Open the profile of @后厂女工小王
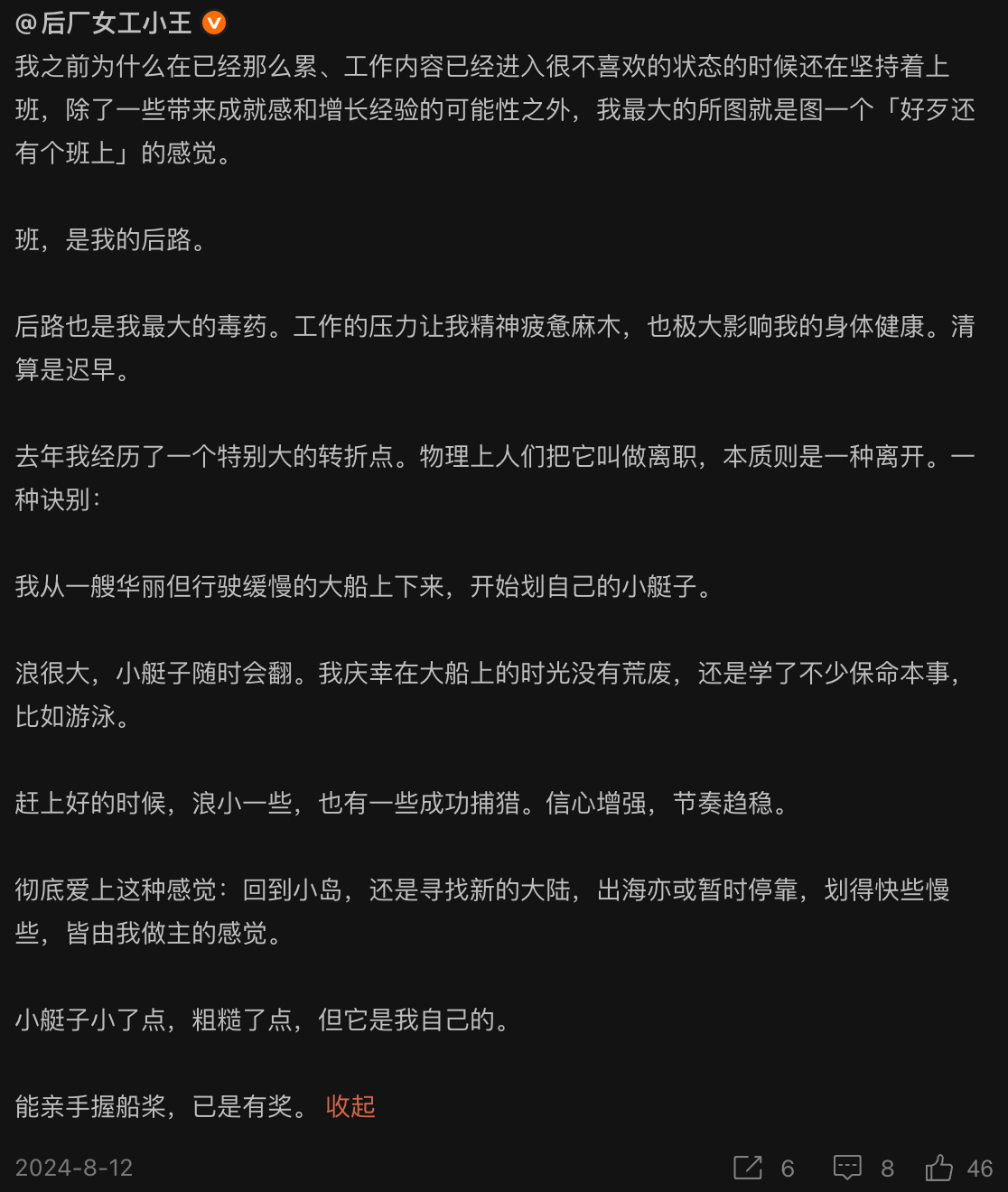Screen dimensions: 1008x1192 click(104, 23)
